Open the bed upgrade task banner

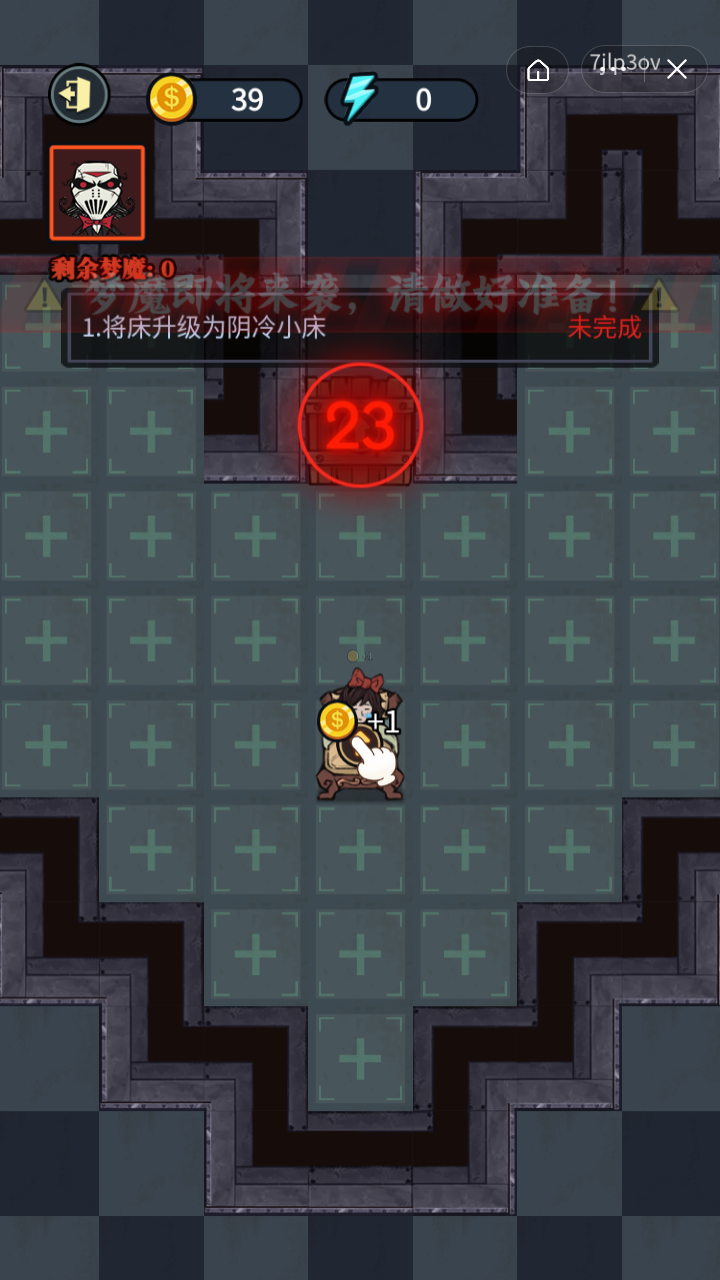[360, 328]
